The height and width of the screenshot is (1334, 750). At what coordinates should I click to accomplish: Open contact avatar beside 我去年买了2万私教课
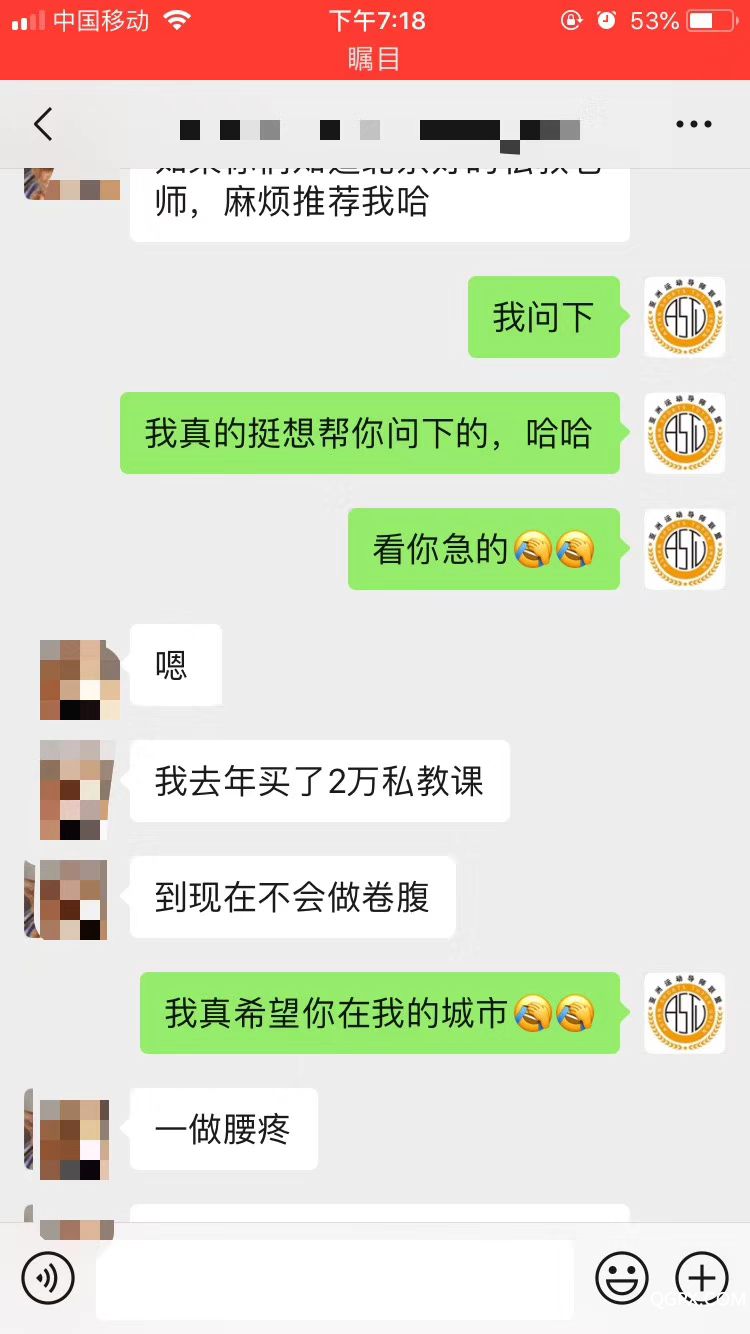(x=78, y=790)
